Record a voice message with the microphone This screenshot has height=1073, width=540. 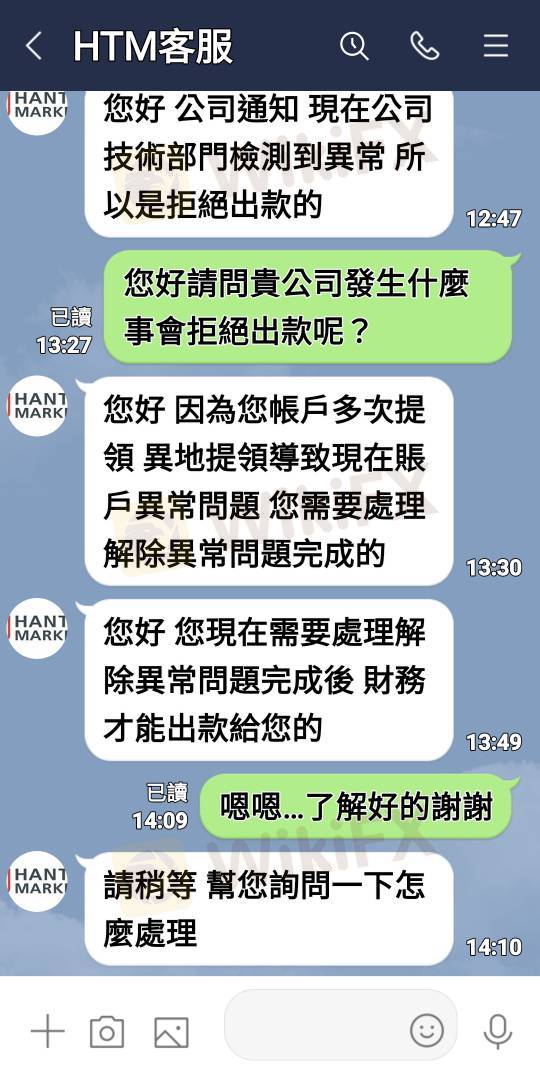click(x=498, y=1031)
